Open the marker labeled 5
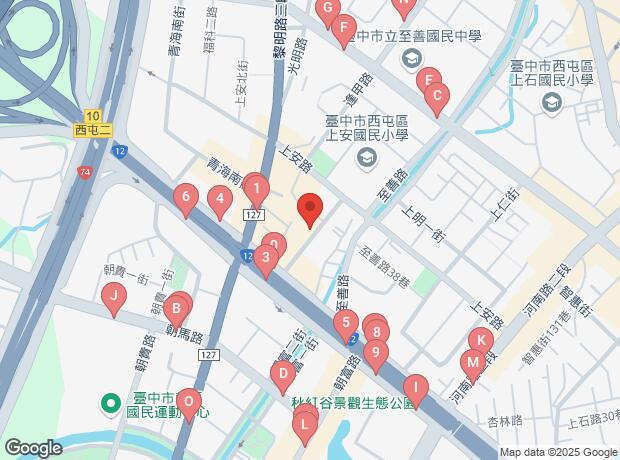This screenshot has width=620, height=460. (x=344, y=322)
